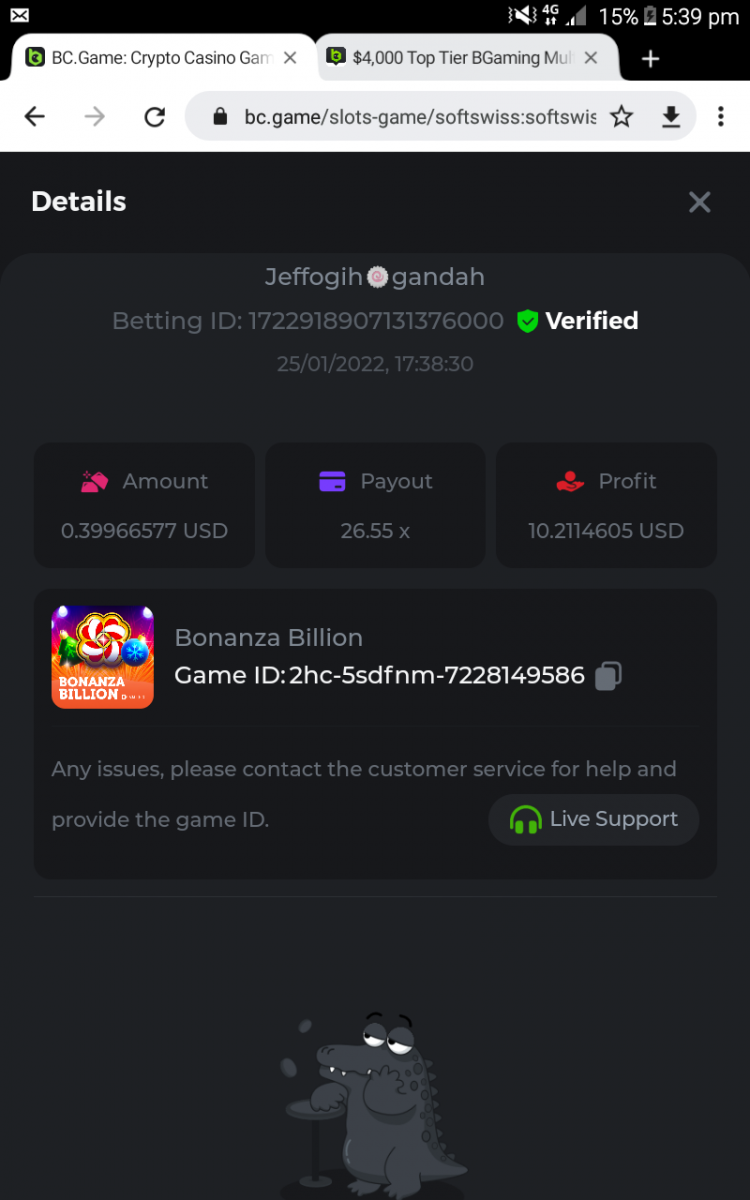Close the Details panel
750x1200 pixels.
(x=699, y=202)
